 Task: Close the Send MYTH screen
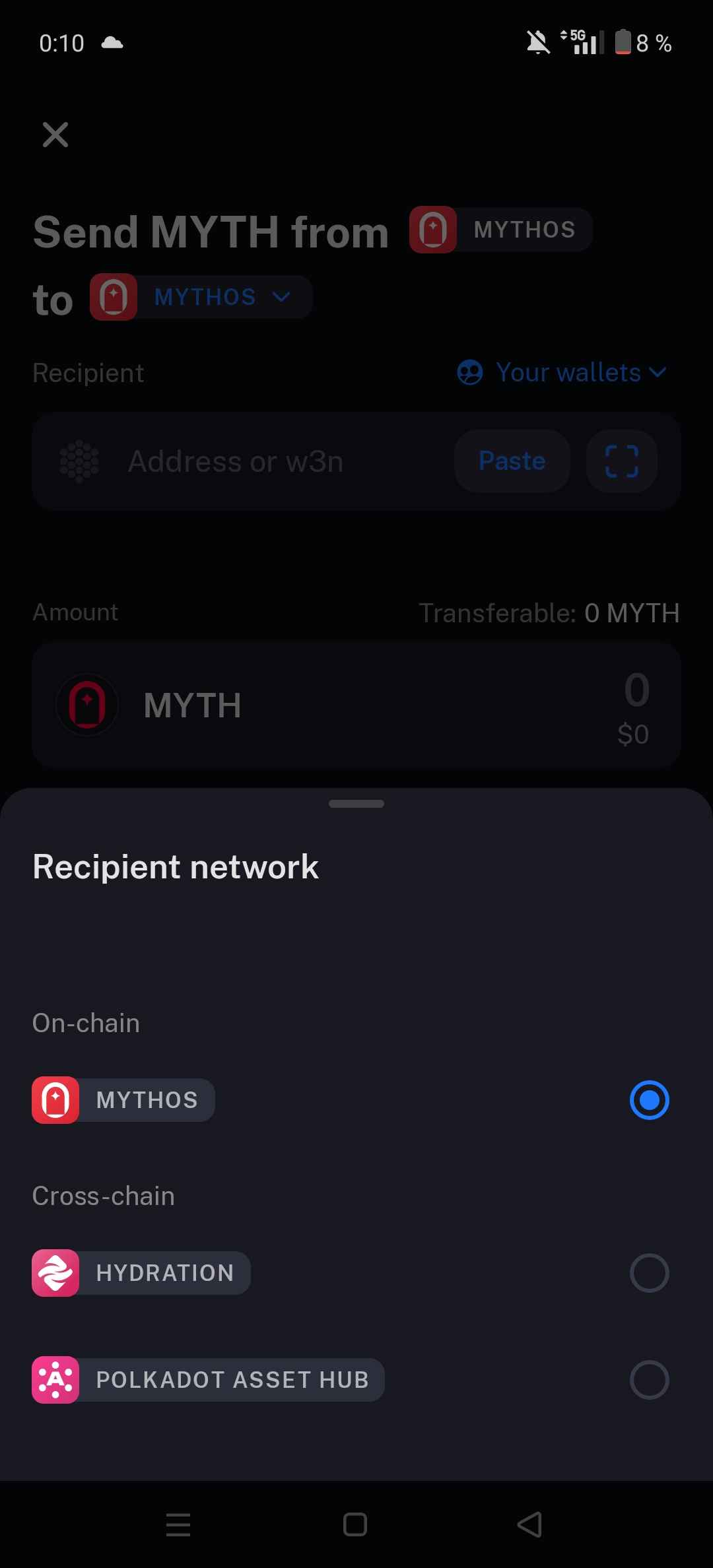55,135
